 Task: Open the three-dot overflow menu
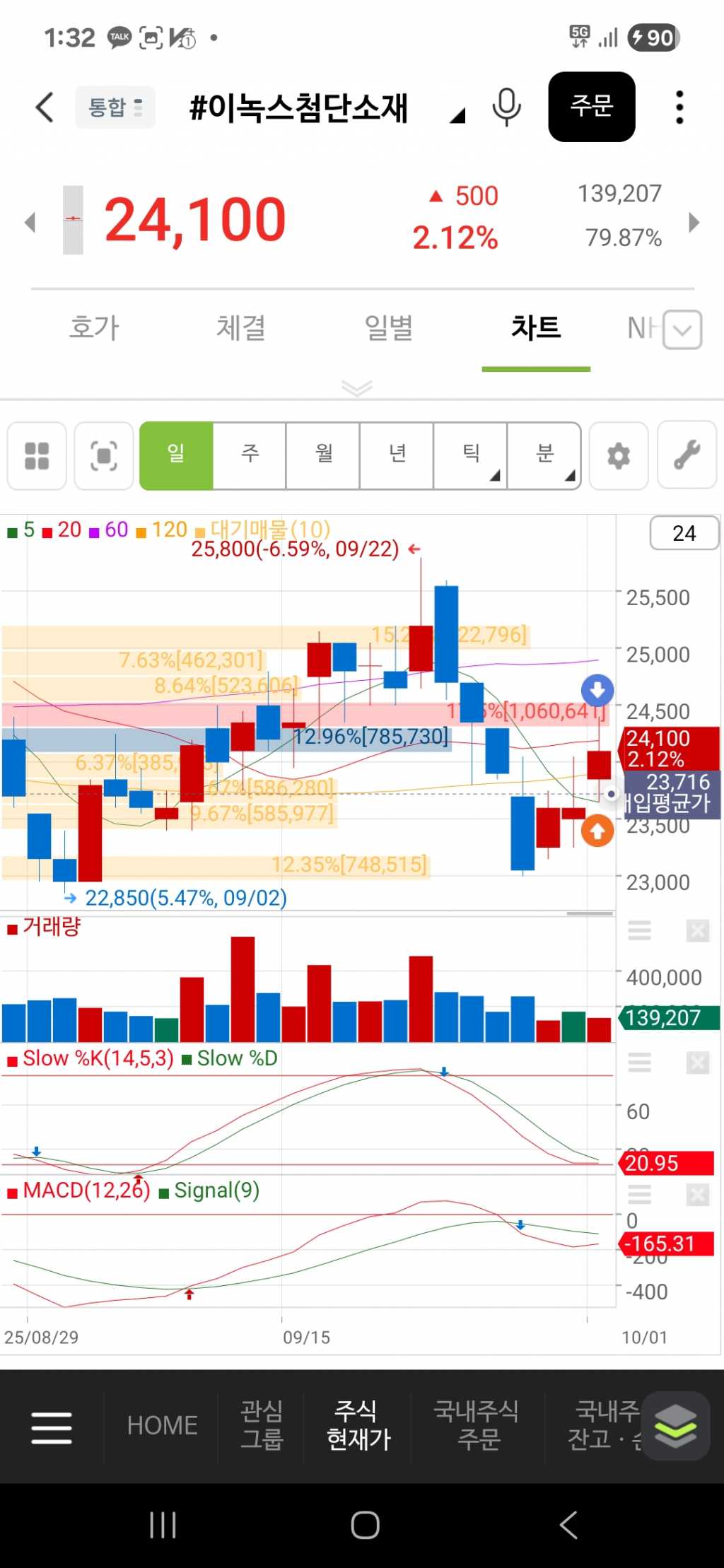(x=679, y=107)
